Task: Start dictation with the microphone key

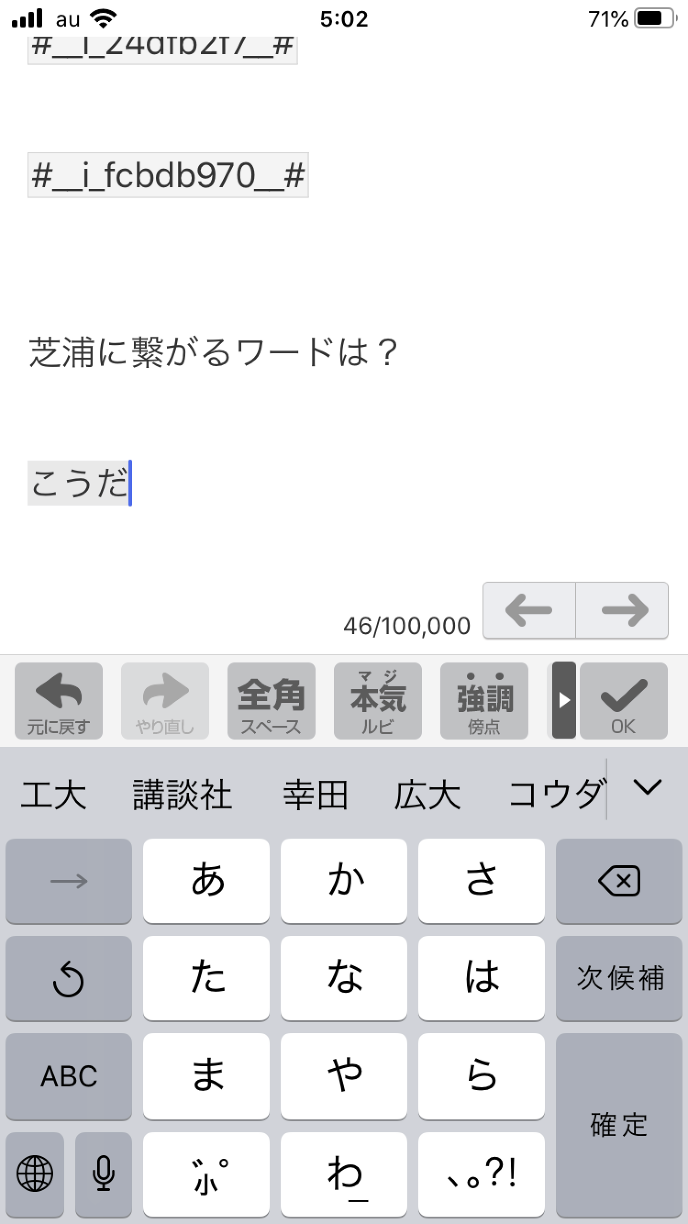Action: [x=103, y=1173]
